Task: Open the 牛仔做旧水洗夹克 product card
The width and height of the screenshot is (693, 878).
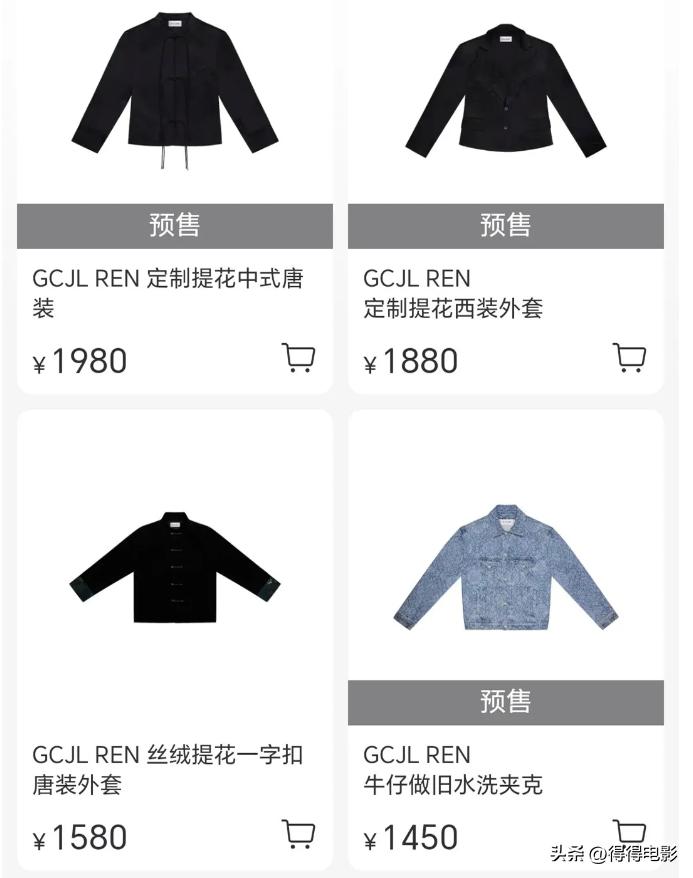Action: click(505, 570)
